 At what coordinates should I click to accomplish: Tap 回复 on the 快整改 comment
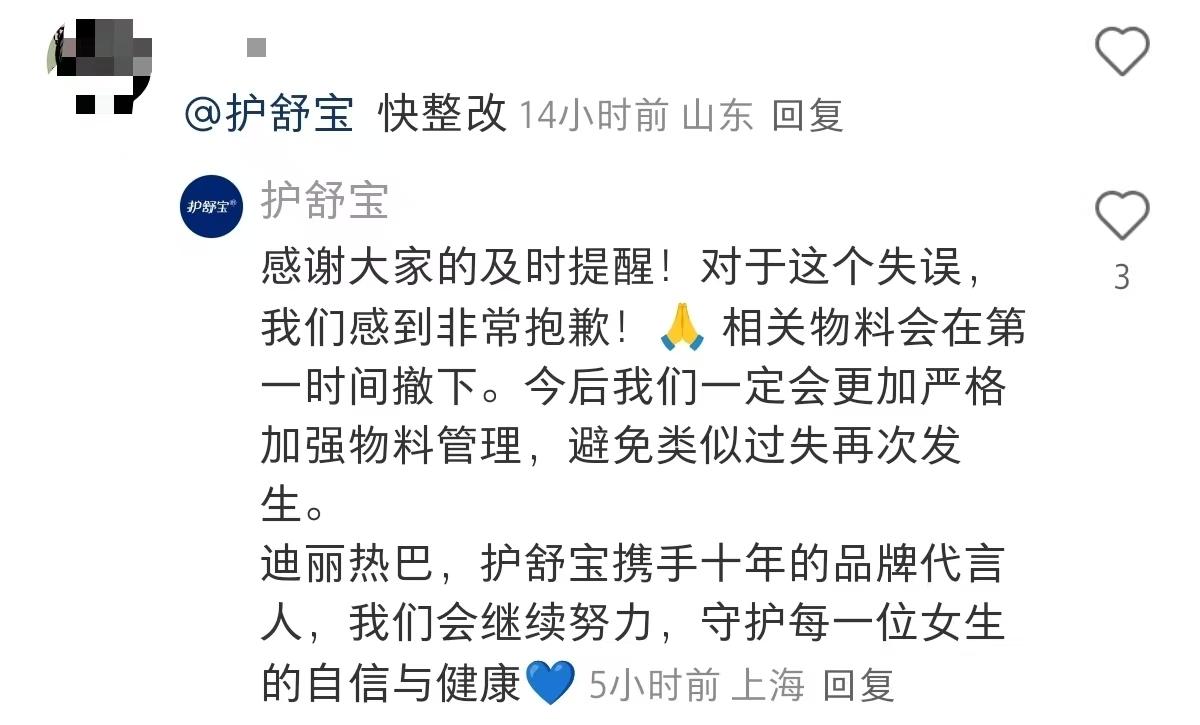pyautogui.click(x=807, y=116)
